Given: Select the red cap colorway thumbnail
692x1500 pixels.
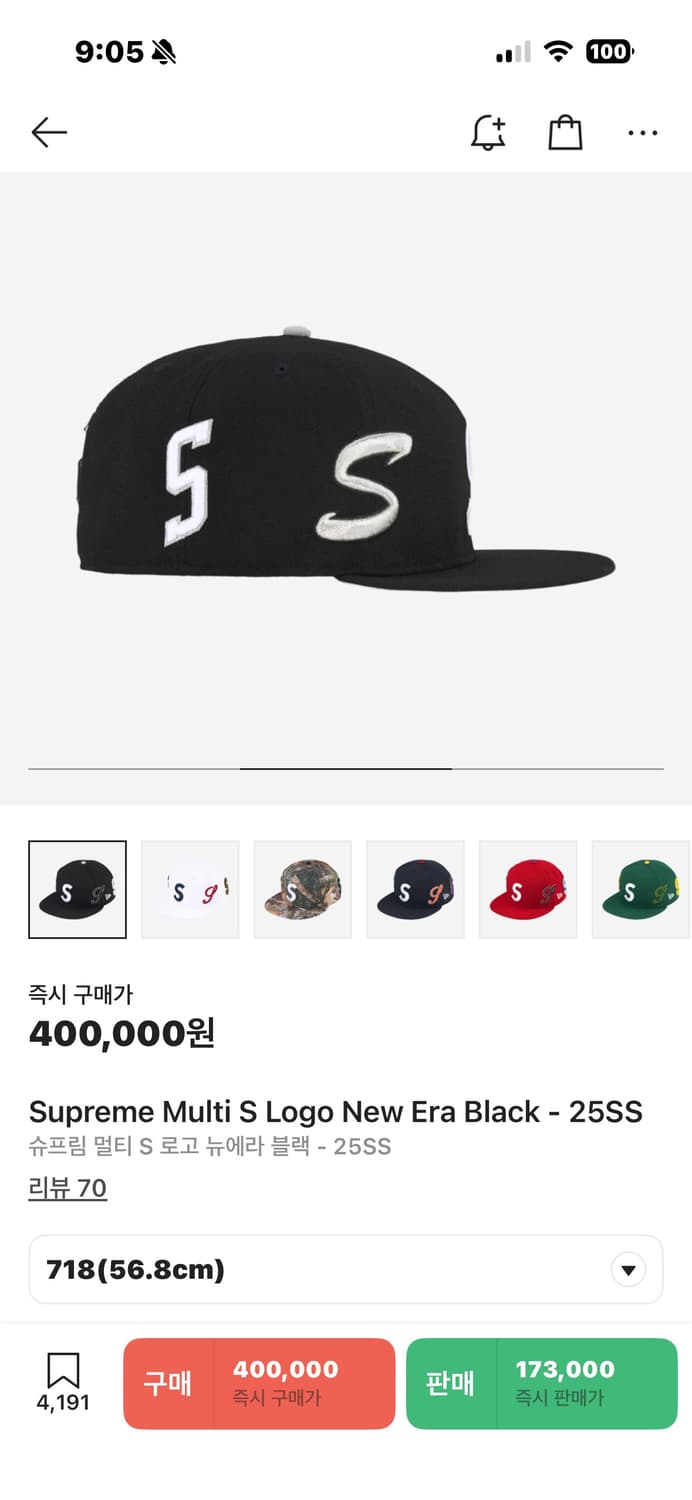Looking at the screenshot, I should point(528,889).
